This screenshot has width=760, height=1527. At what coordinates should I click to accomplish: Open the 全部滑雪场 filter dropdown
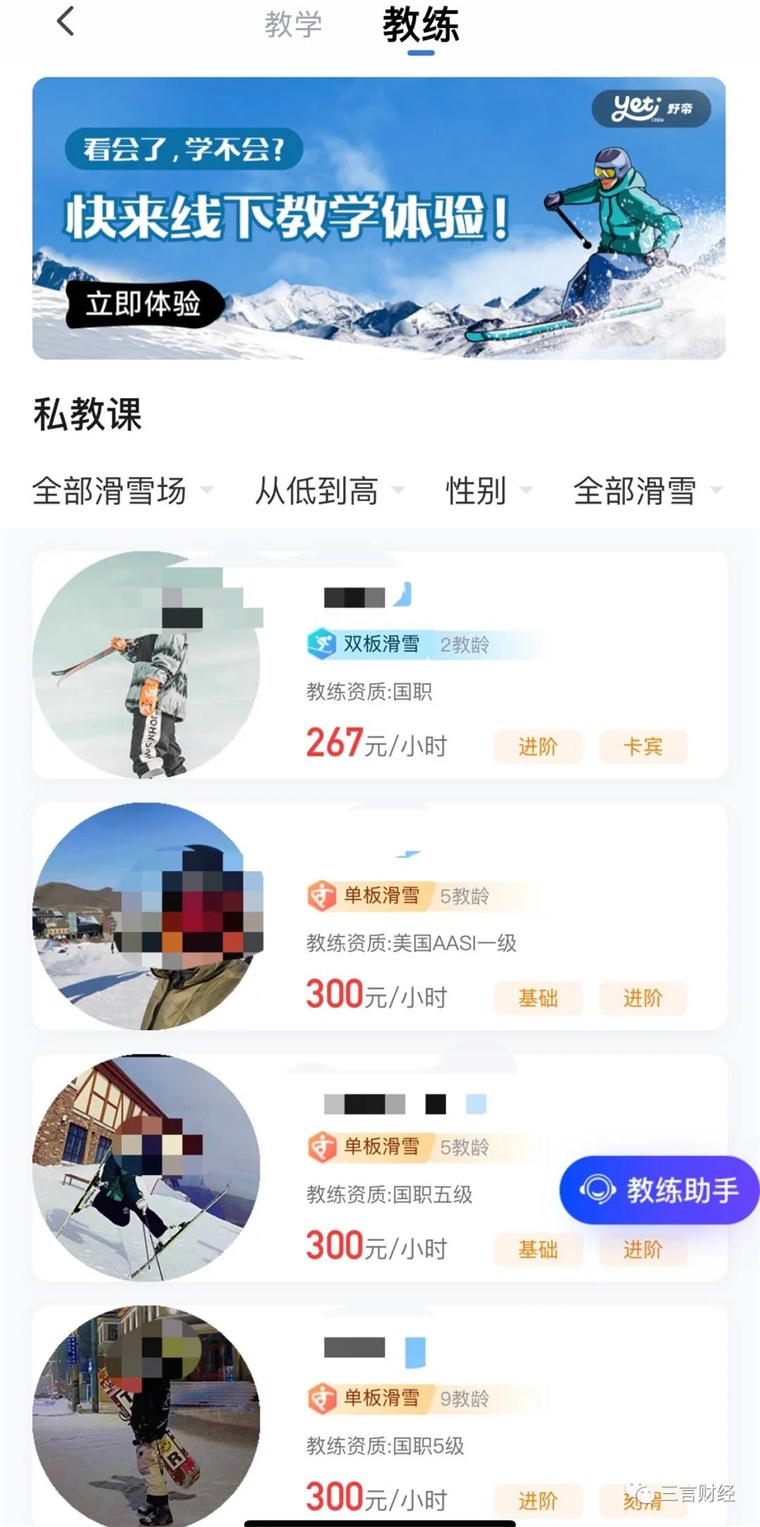(x=112, y=491)
